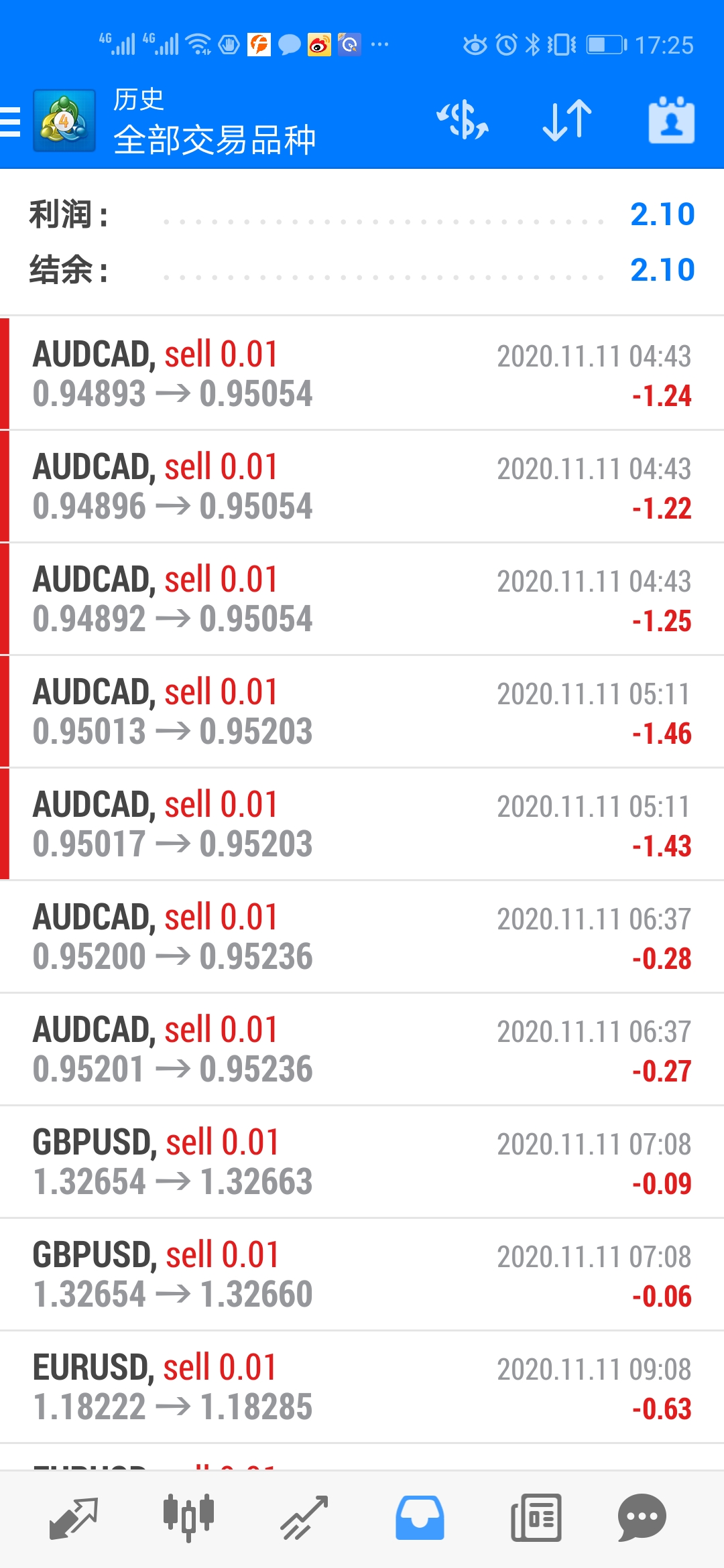Image resolution: width=724 pixels, height=1568 pixels.
Task: Expand GBPUSD trade with -0.09 loss
Action: (x=362, y=1161)
